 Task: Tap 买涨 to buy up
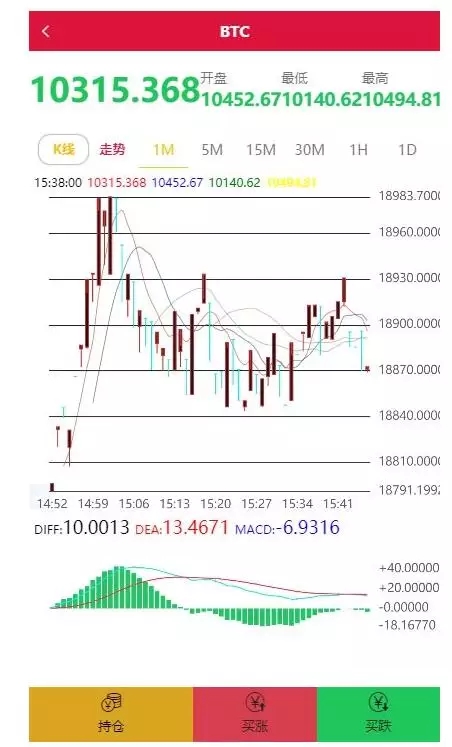pos(255,714)
